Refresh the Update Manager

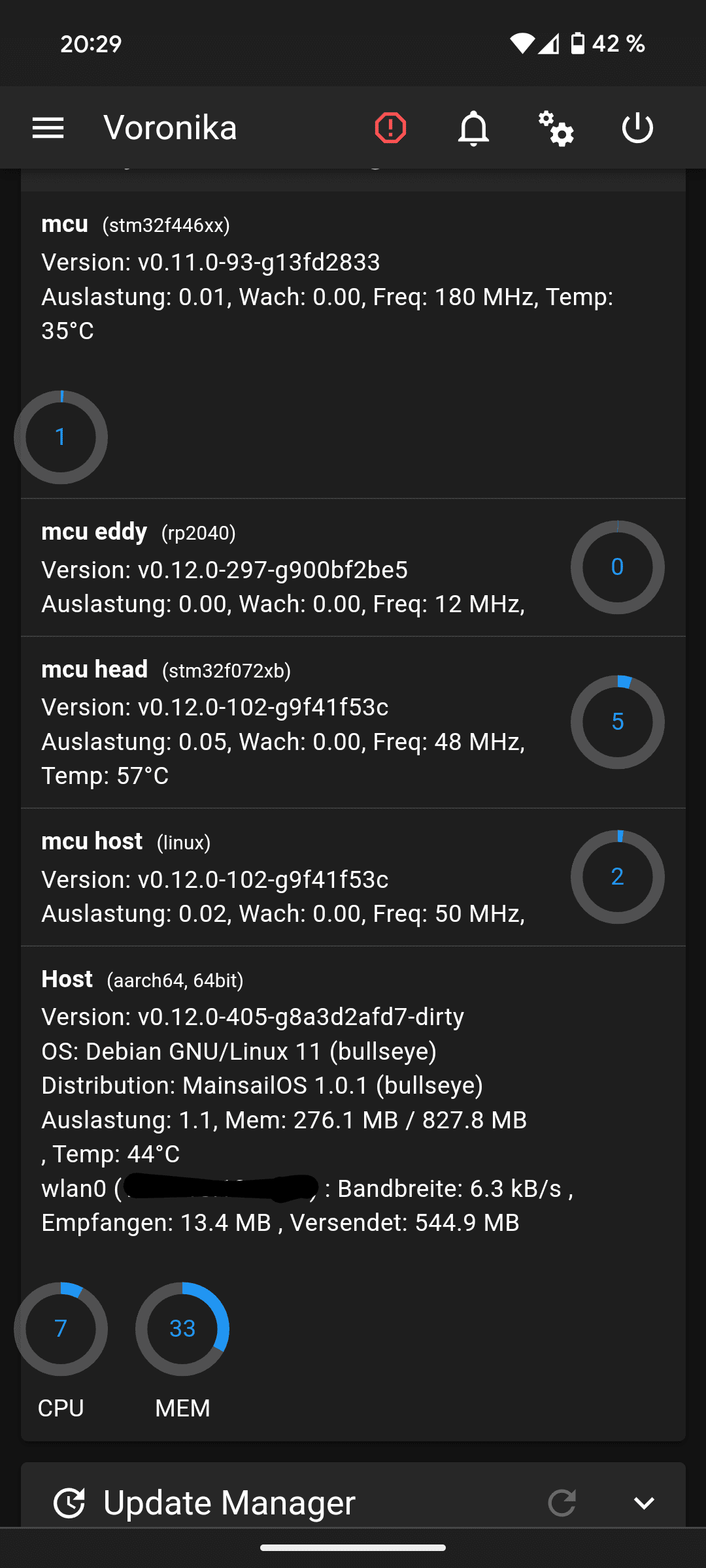pos(562,1503)
